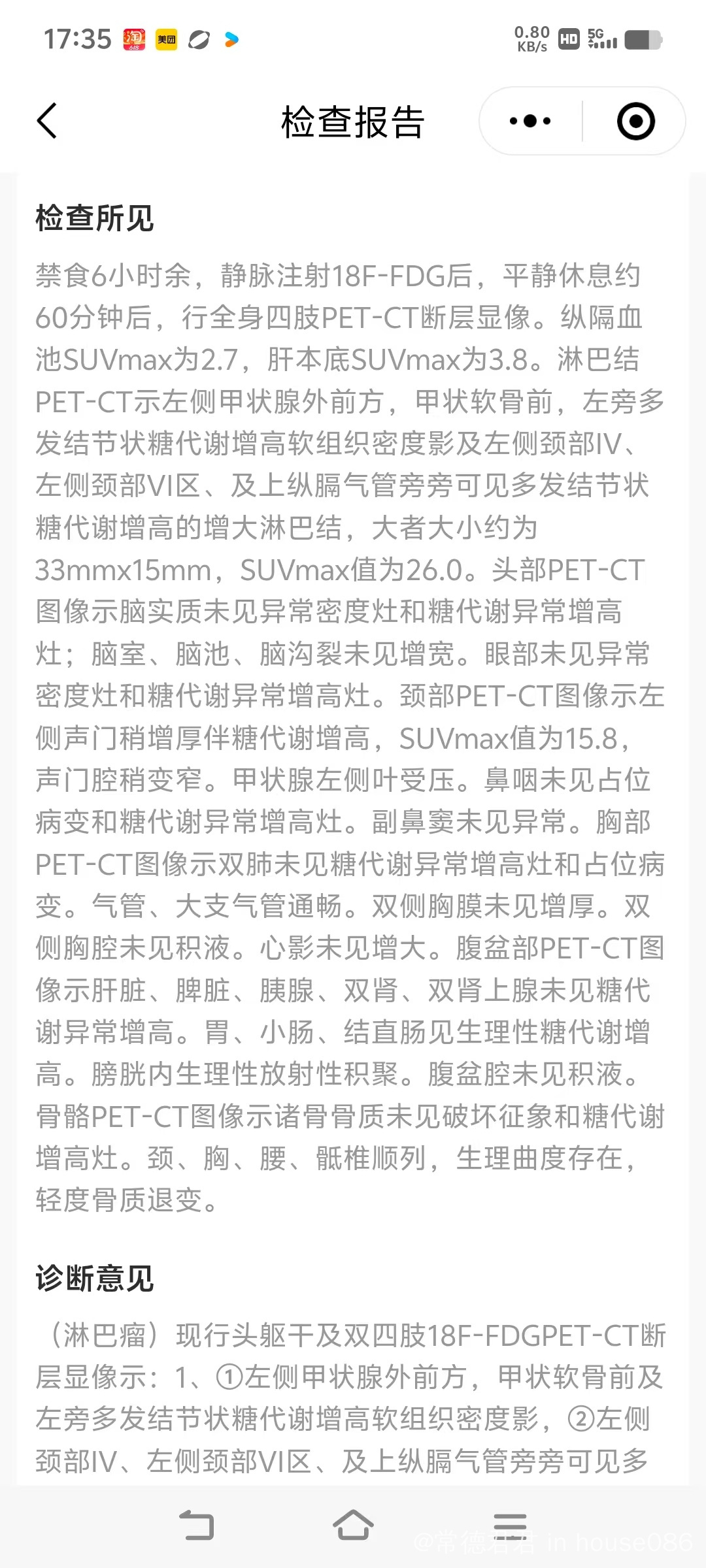Go to the phone home screen

tap(353, 1525)
